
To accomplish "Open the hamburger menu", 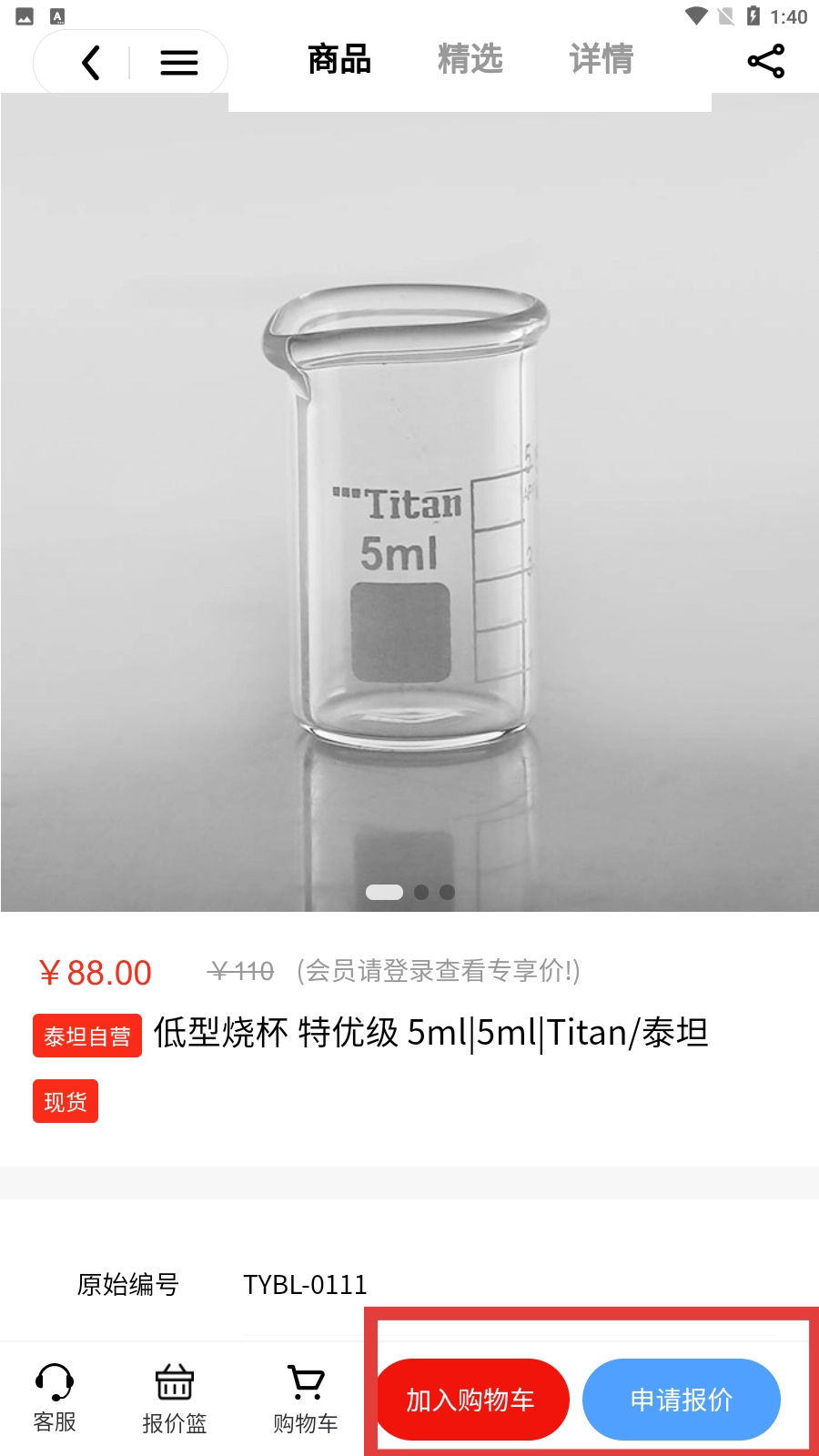I will coord(178,63).
